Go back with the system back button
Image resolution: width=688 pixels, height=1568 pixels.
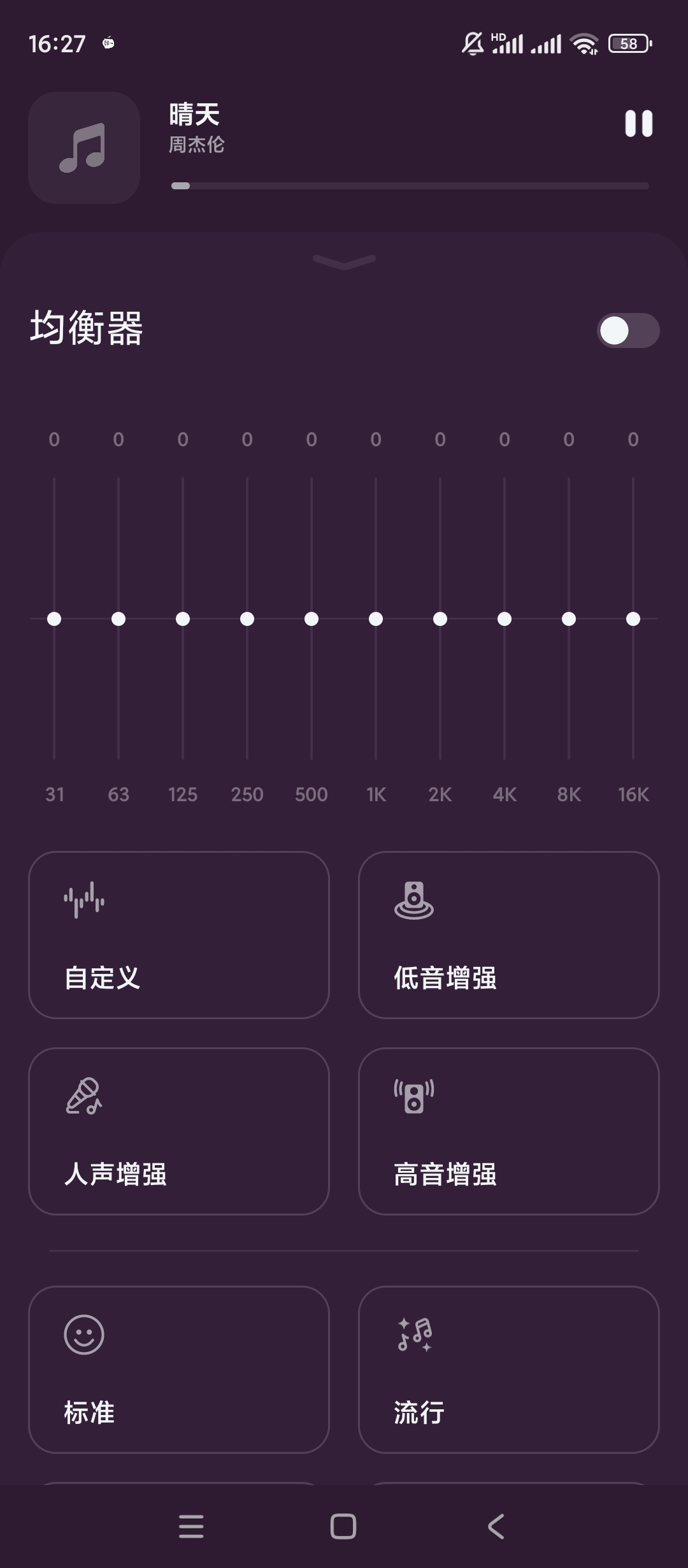coord(496,1527)
